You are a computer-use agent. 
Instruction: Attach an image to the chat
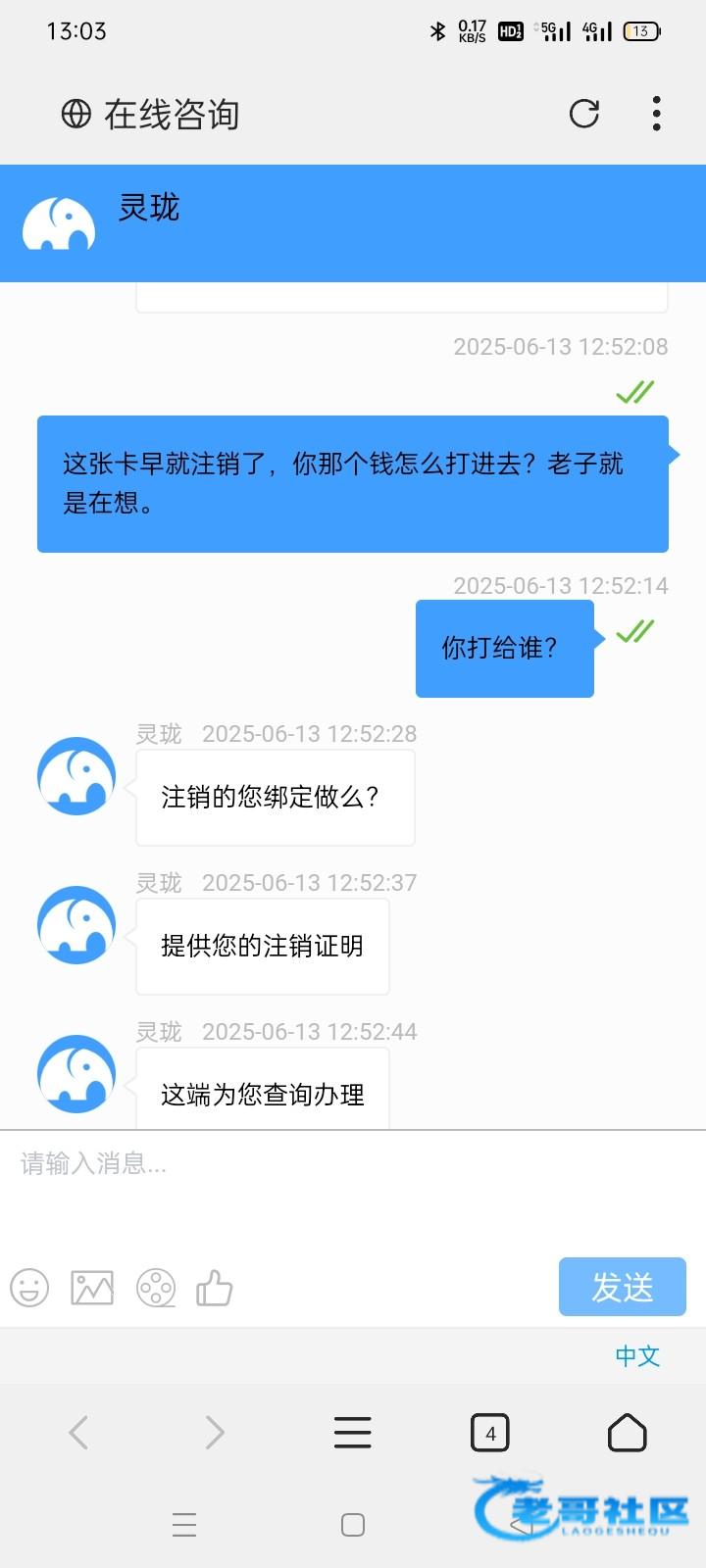click(x=92, y=1288)
